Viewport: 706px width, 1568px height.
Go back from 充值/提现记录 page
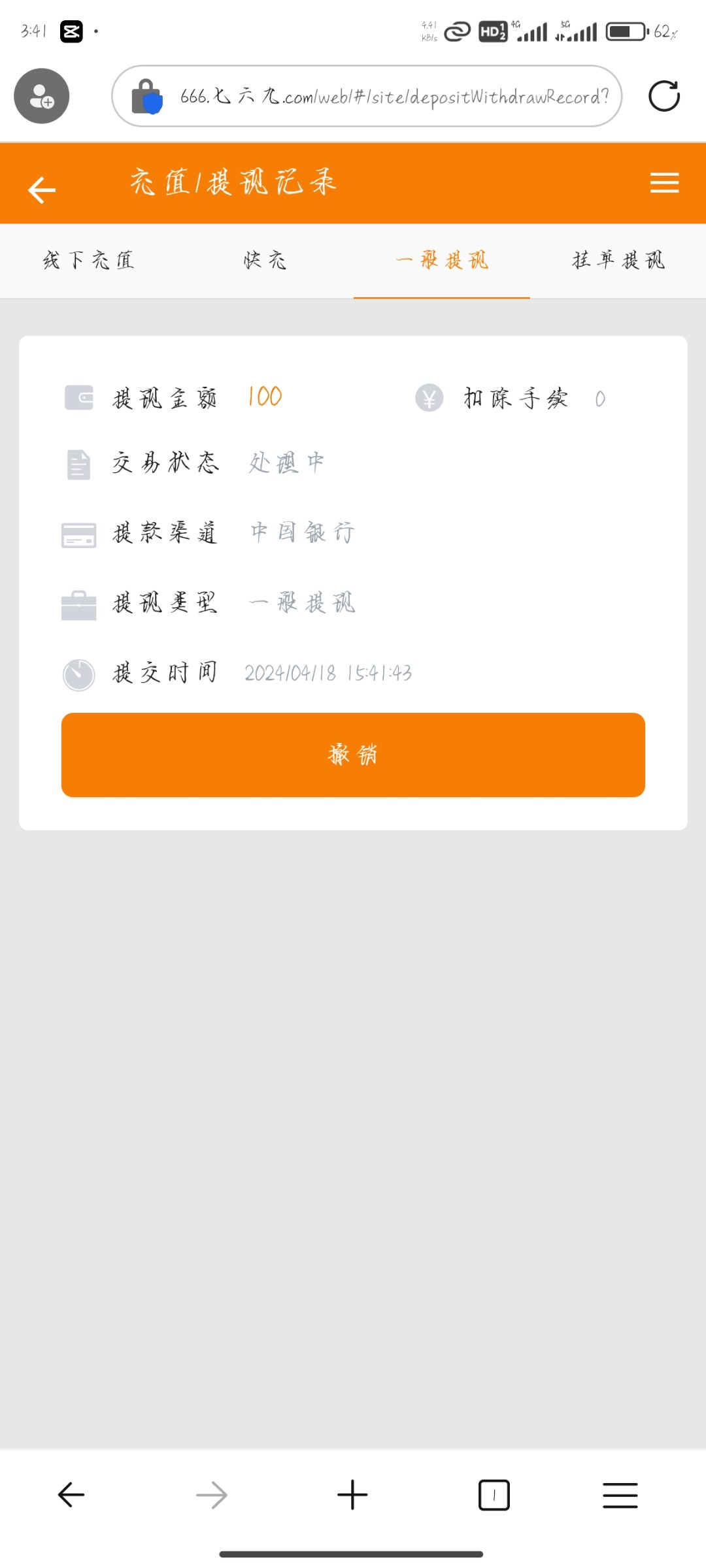pyautogui.click(x=42, y=190)
